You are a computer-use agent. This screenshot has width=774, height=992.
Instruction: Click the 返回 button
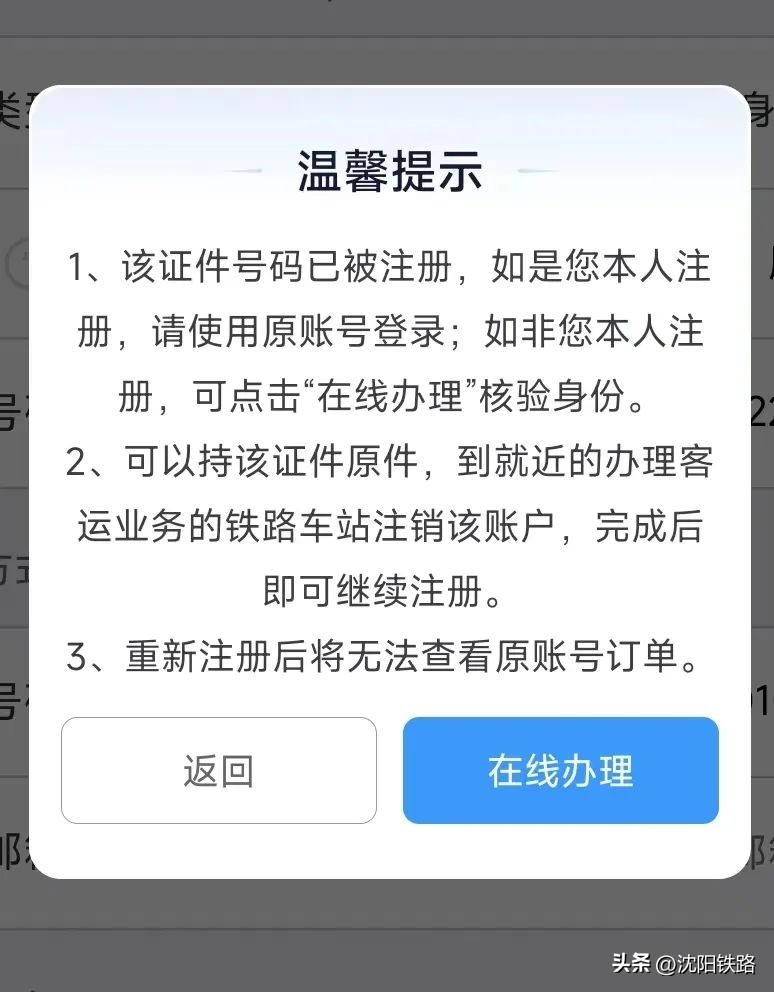(x=218, y=770)
